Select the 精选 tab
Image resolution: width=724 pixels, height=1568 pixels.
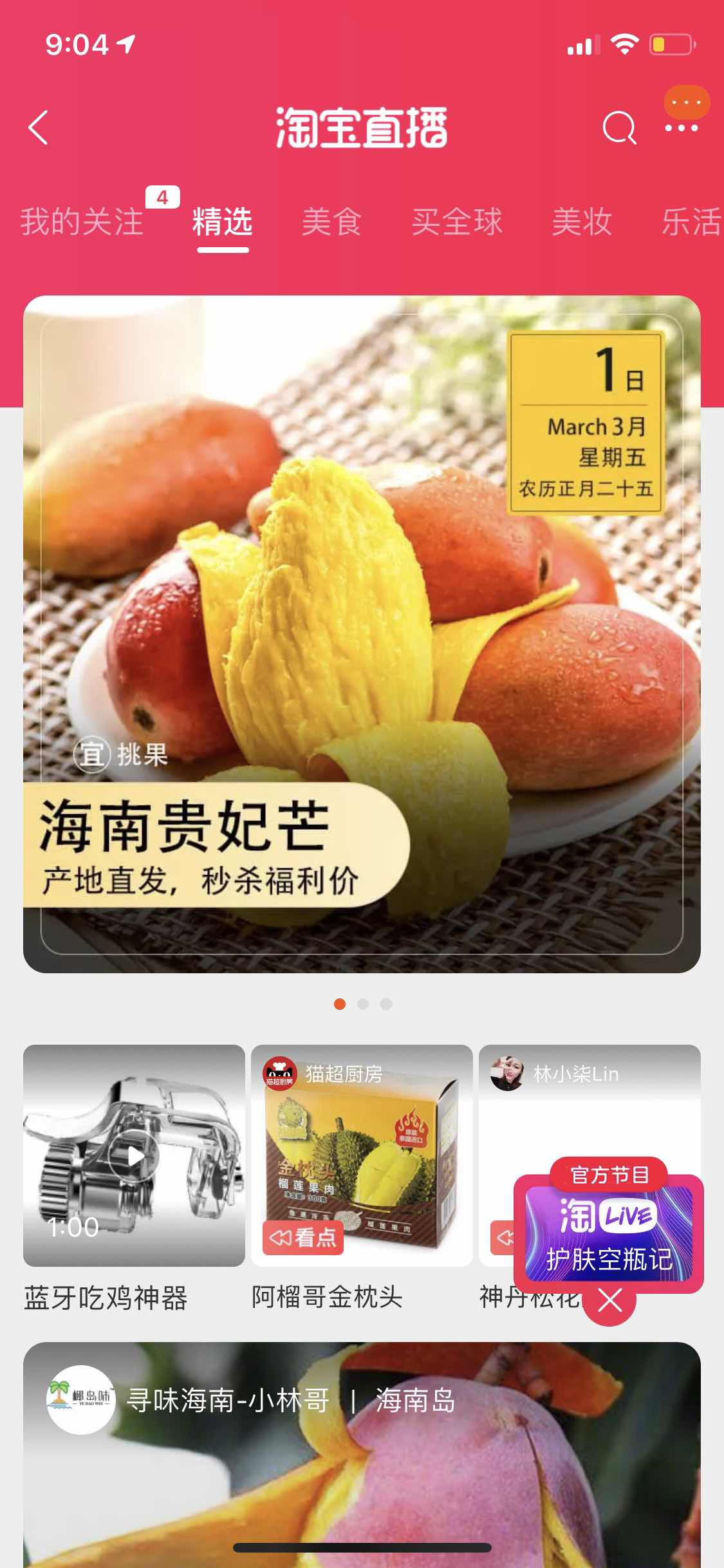tap(223, 221)
